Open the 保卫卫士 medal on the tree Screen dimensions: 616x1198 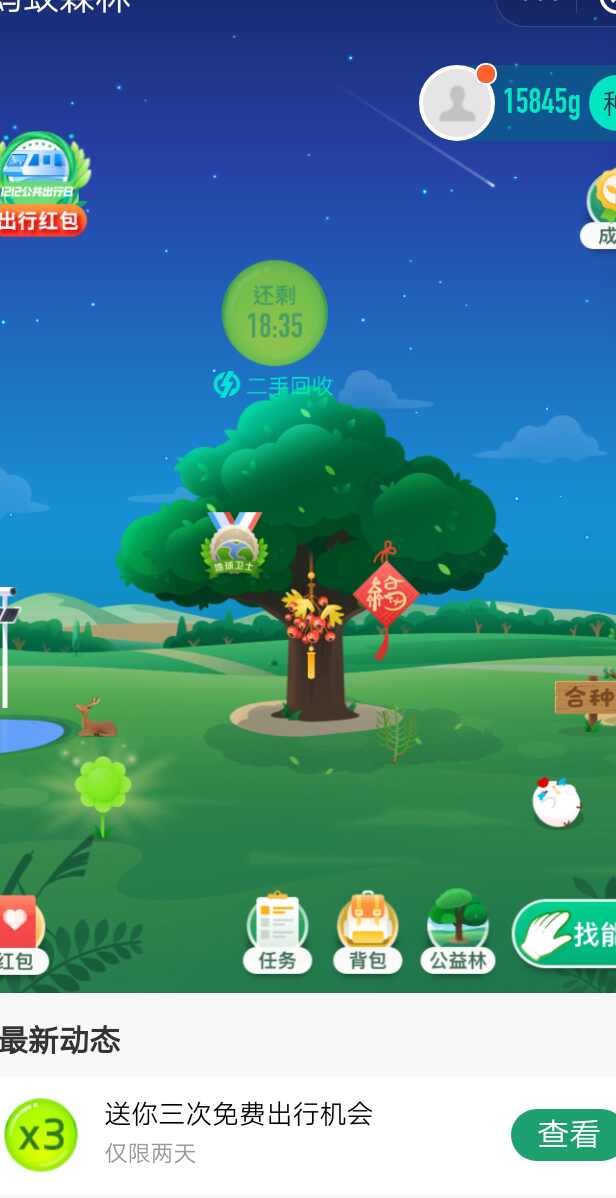click(x=235, y=546)
